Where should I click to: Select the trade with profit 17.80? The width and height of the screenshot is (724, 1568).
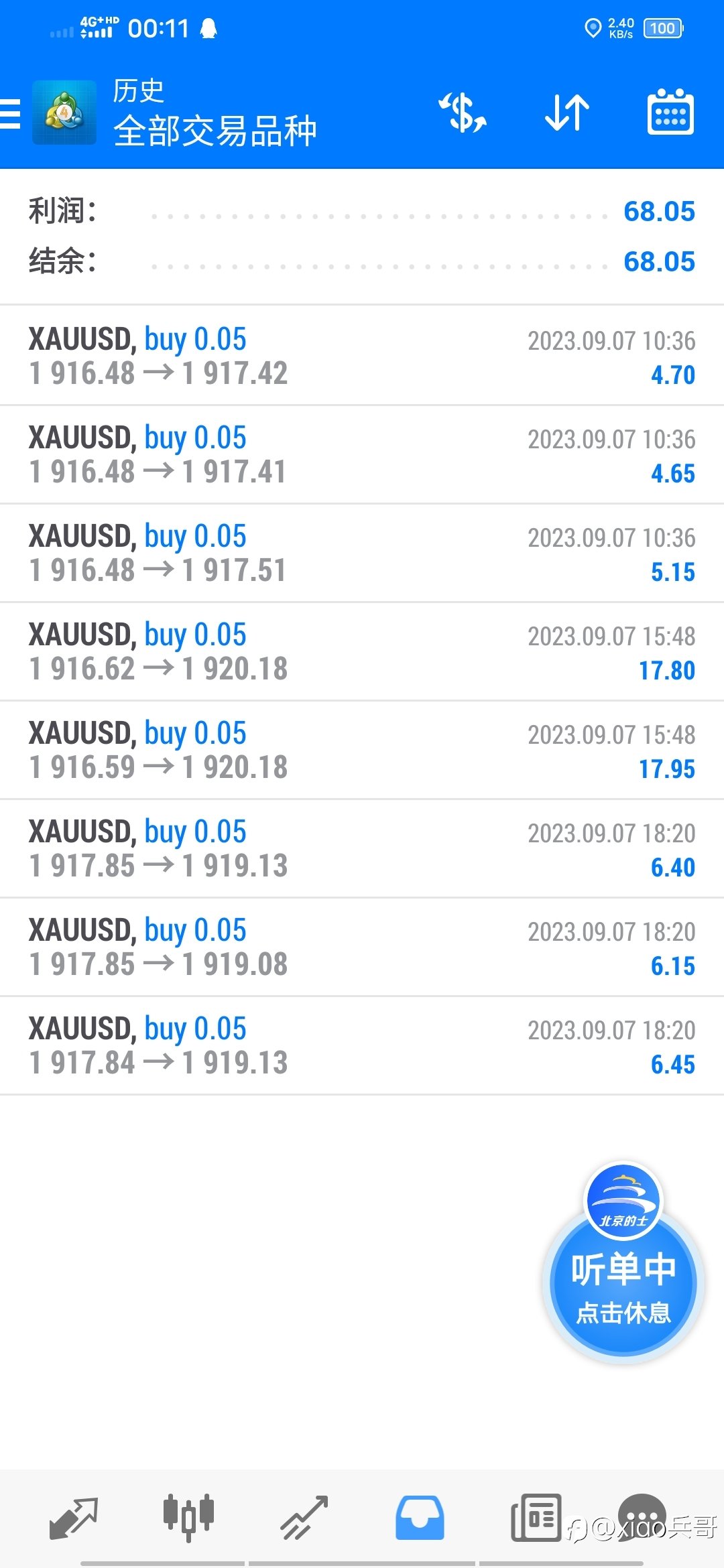(x=362, y=651)
